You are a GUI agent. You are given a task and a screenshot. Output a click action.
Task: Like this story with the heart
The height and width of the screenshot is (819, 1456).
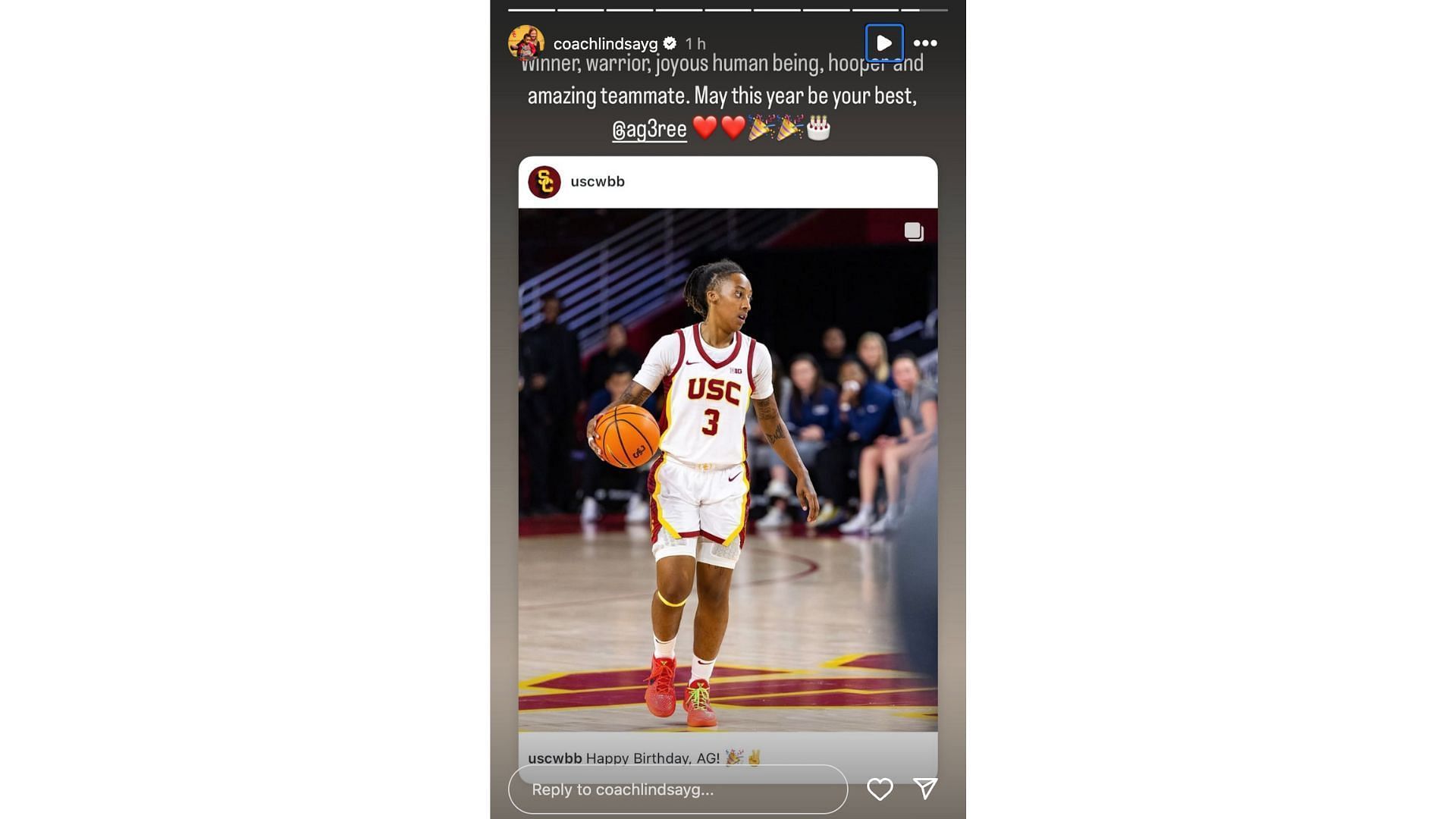(x=880, y=789)
